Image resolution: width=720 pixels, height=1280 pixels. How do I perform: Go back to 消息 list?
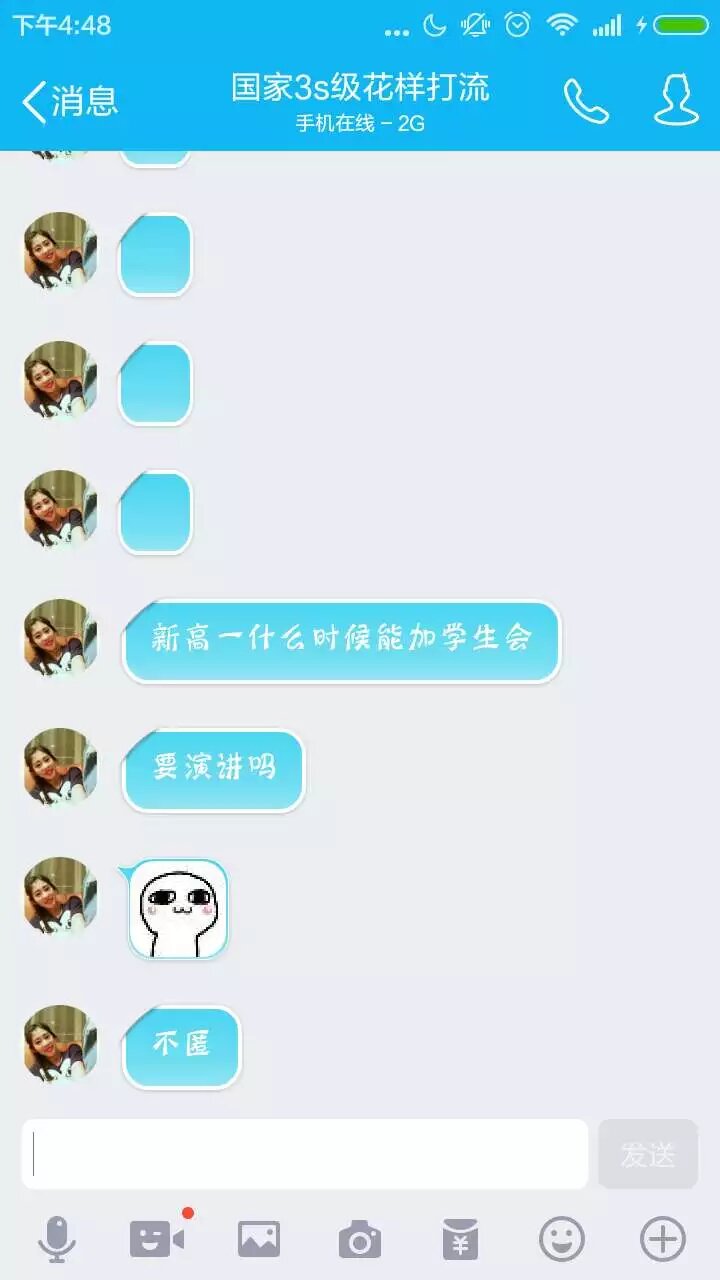coord(70,100)
